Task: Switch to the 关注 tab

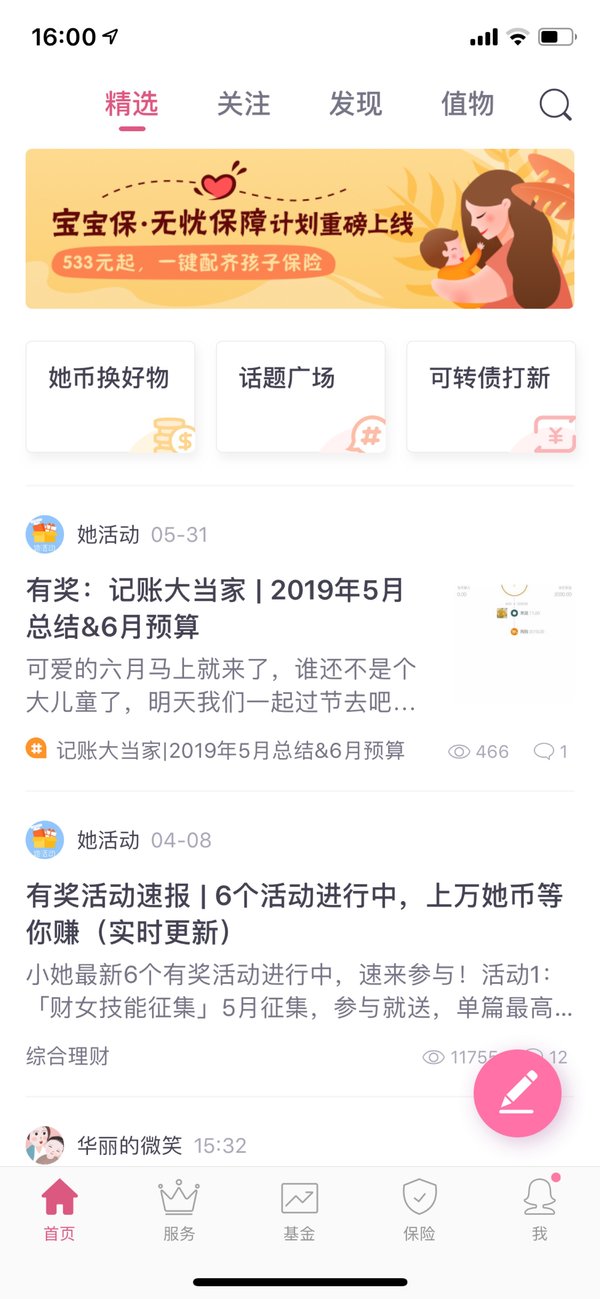Action: 244,104
